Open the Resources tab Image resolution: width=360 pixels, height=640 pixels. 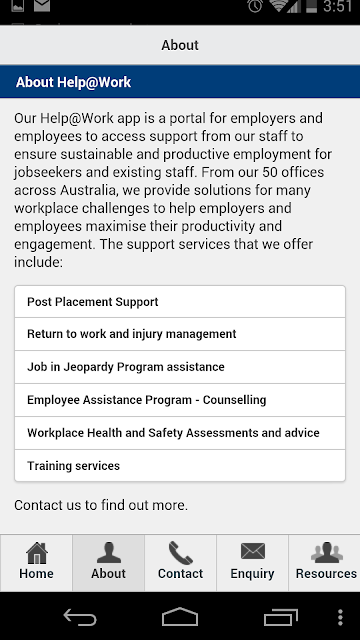pos(324,562)
